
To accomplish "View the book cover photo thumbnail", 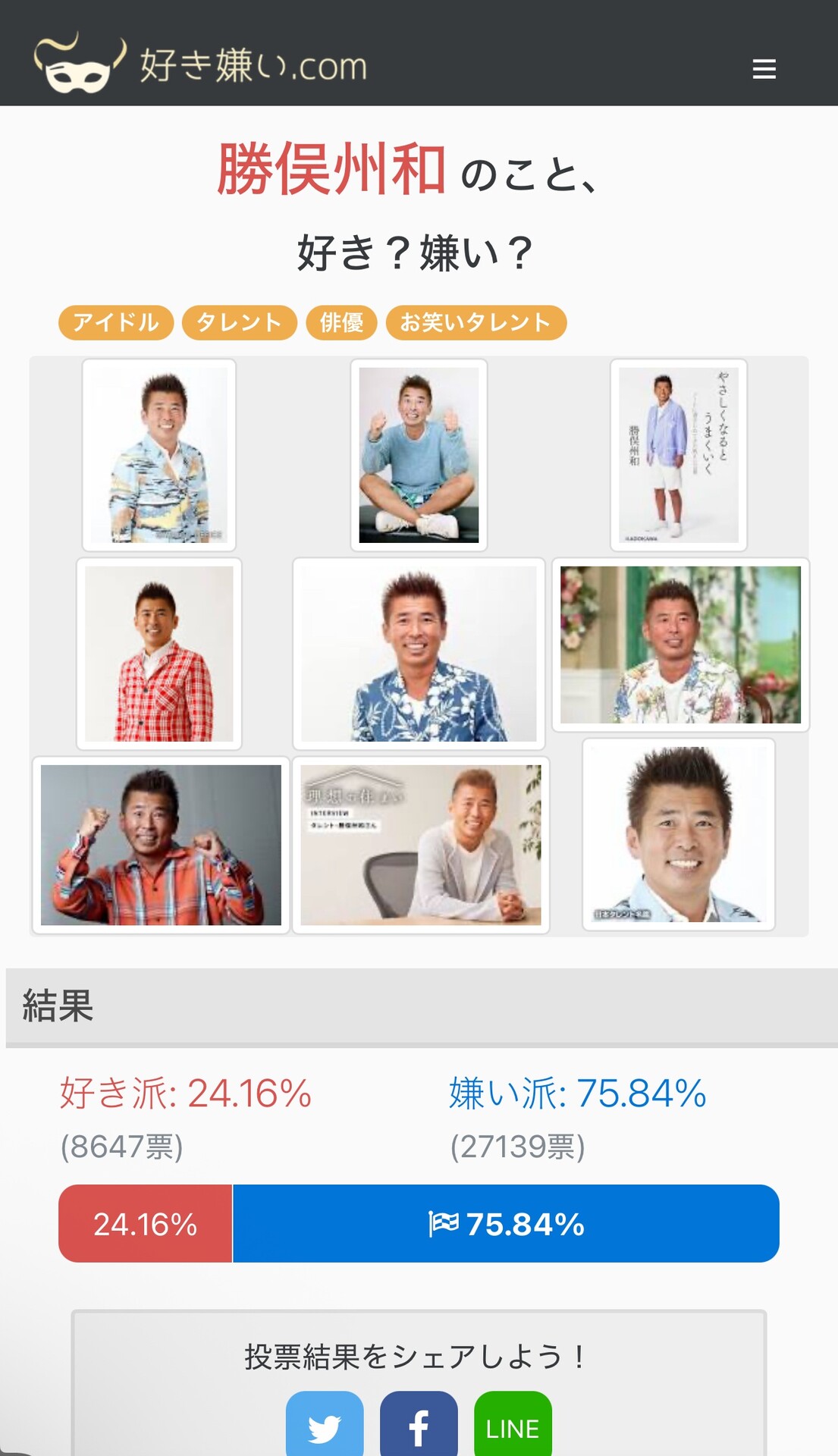I will (x=679, y=455).
